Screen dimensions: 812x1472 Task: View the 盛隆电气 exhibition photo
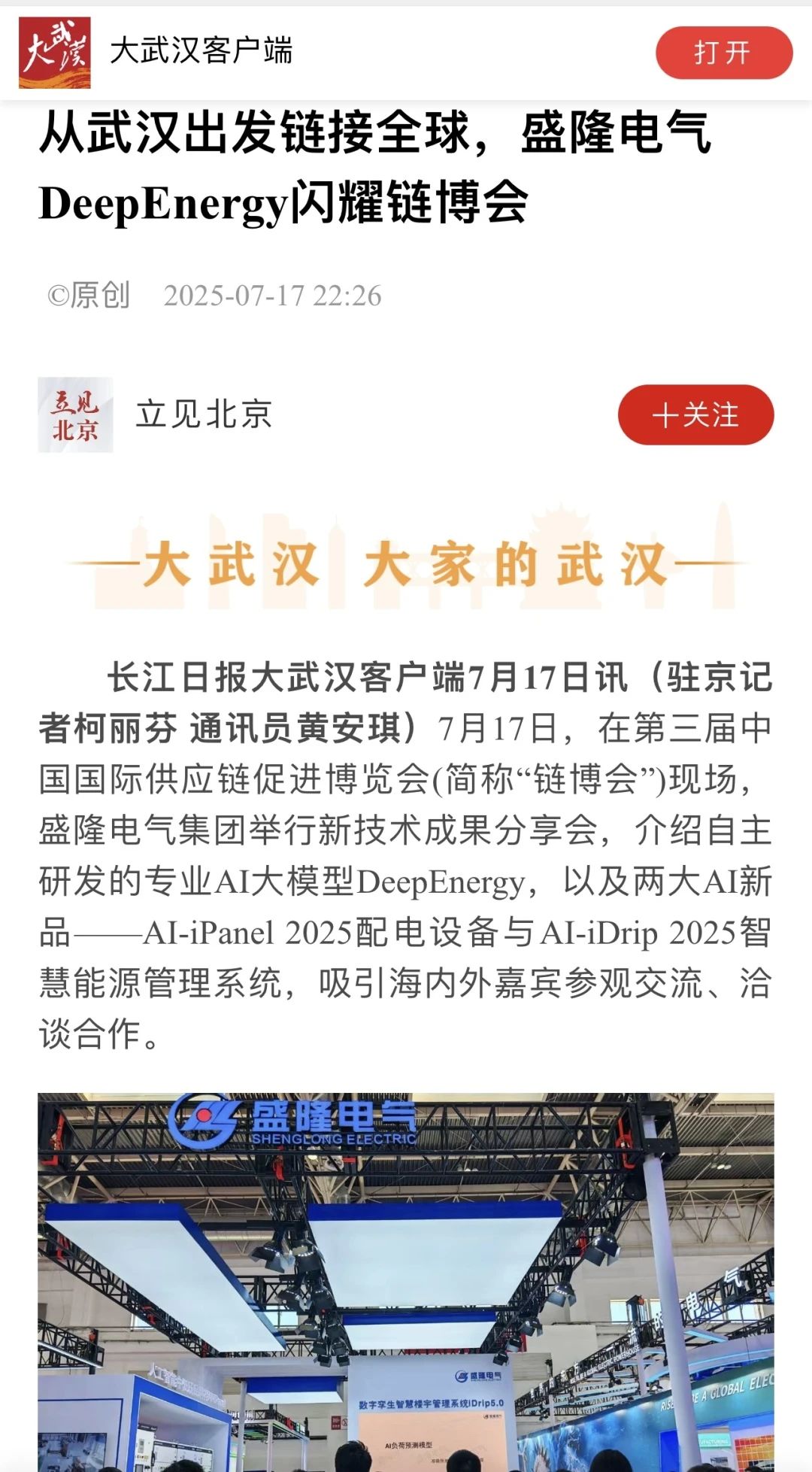pyautogui.click(x=406, y=1279)
